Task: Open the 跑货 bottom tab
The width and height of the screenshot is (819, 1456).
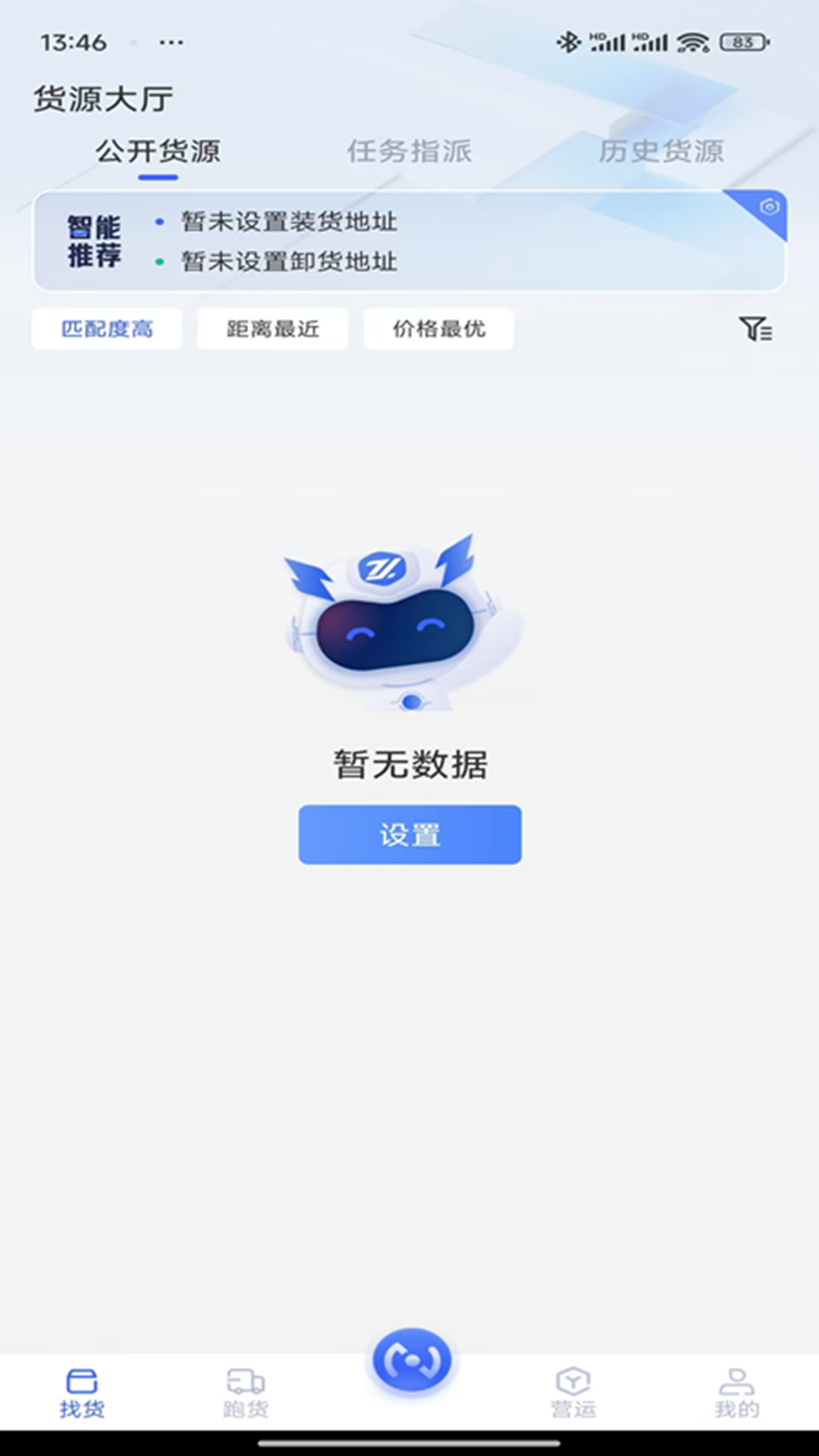Action: (246, 1392)
